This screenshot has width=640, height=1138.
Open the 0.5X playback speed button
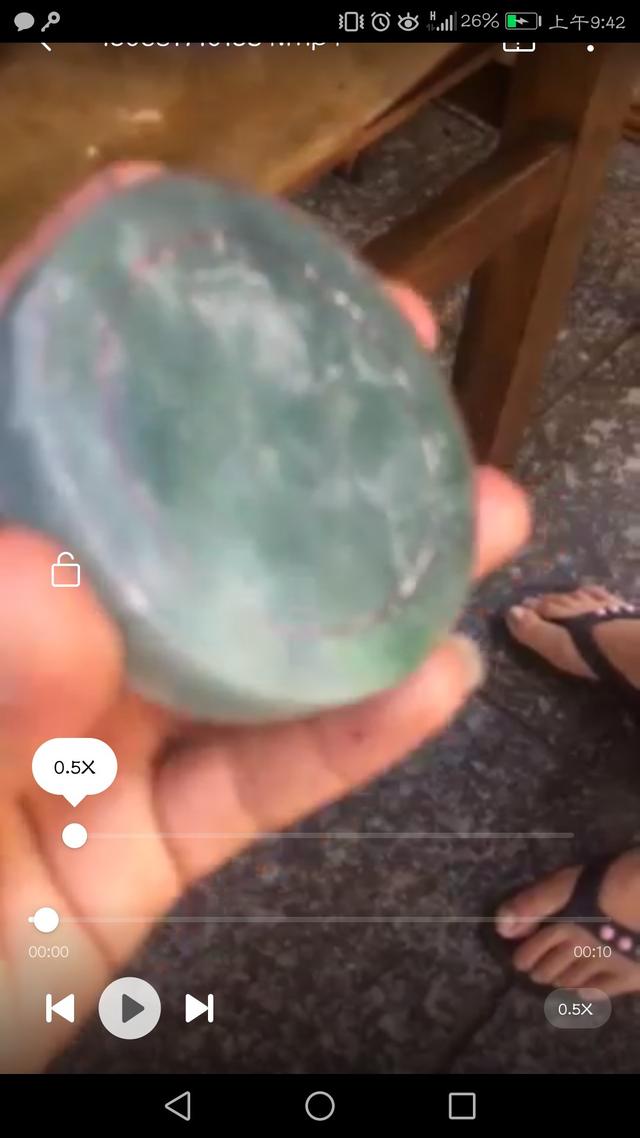coord(576,1009)
